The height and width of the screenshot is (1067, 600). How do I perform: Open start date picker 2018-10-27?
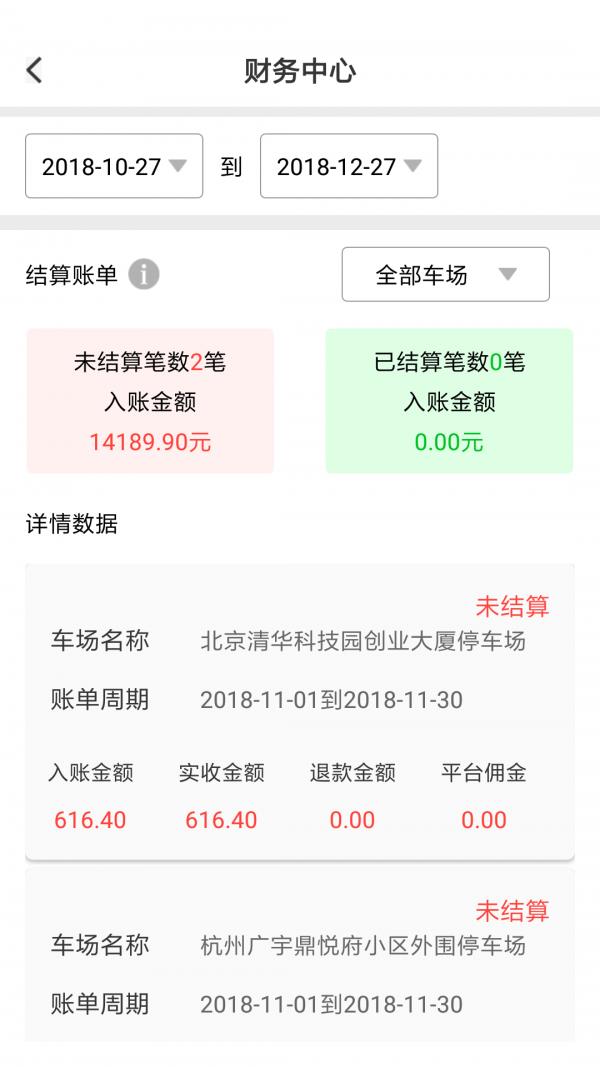pos(114,166)
